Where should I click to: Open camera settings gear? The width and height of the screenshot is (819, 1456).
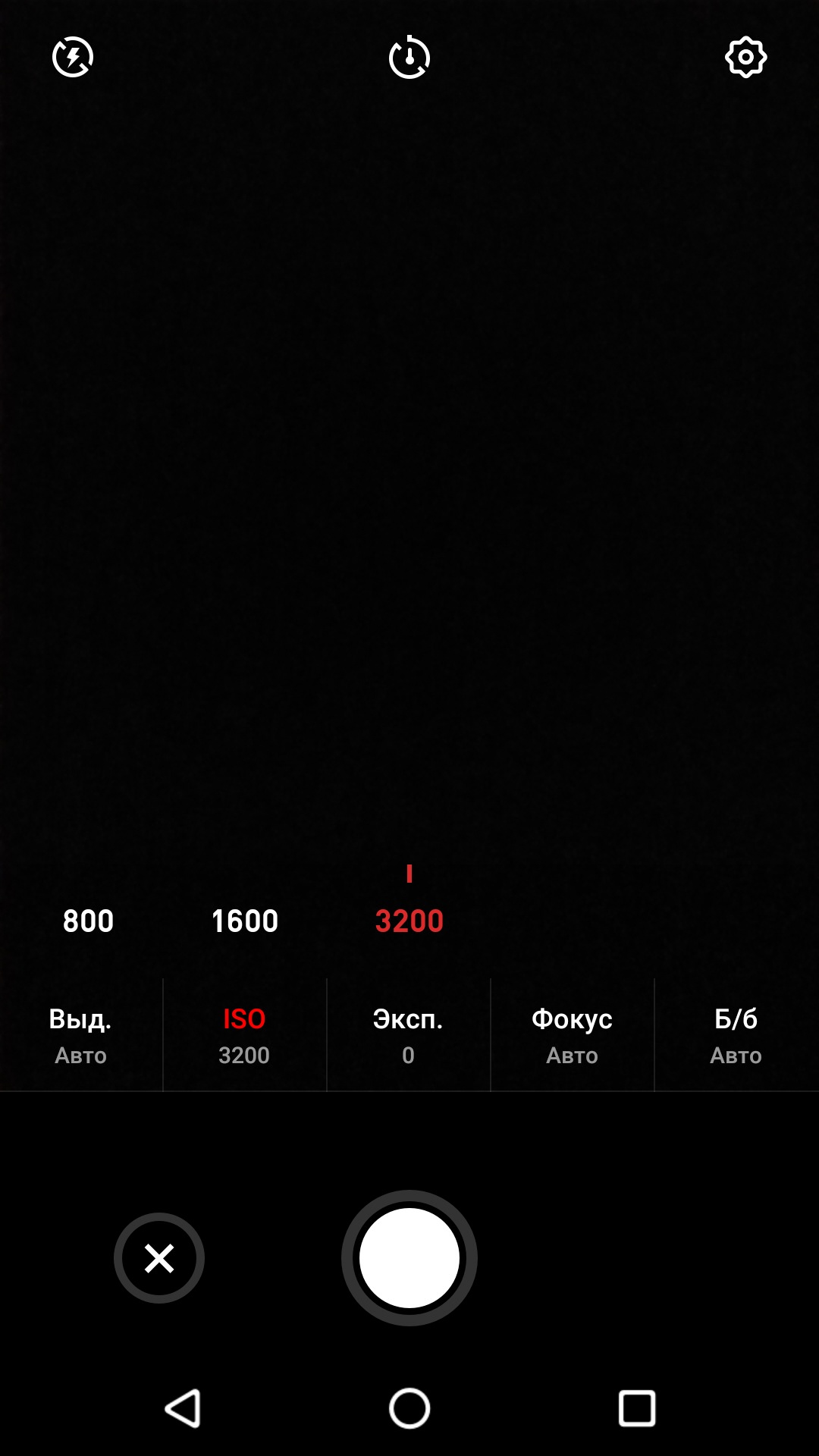pyautogui.click(x=745, y=58)
